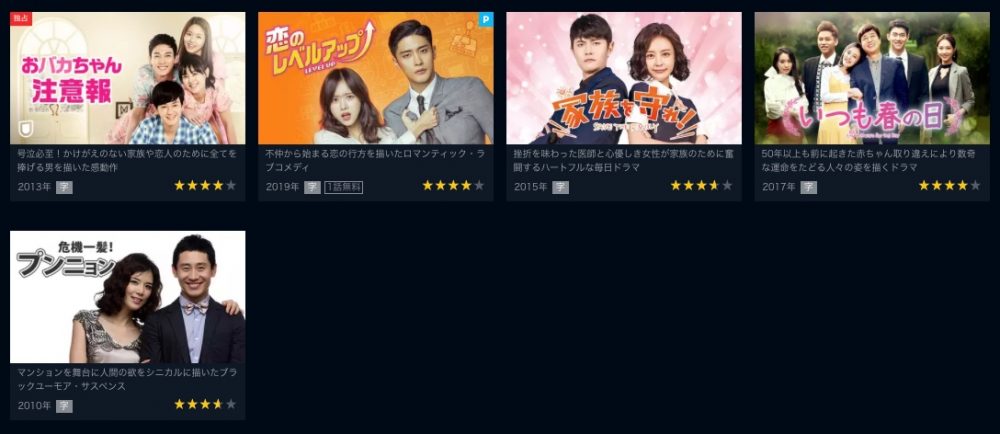Open the 家族を守れ! drama card
The width and height of the screenshot is (1000, 434).
[x=623, y=79]
